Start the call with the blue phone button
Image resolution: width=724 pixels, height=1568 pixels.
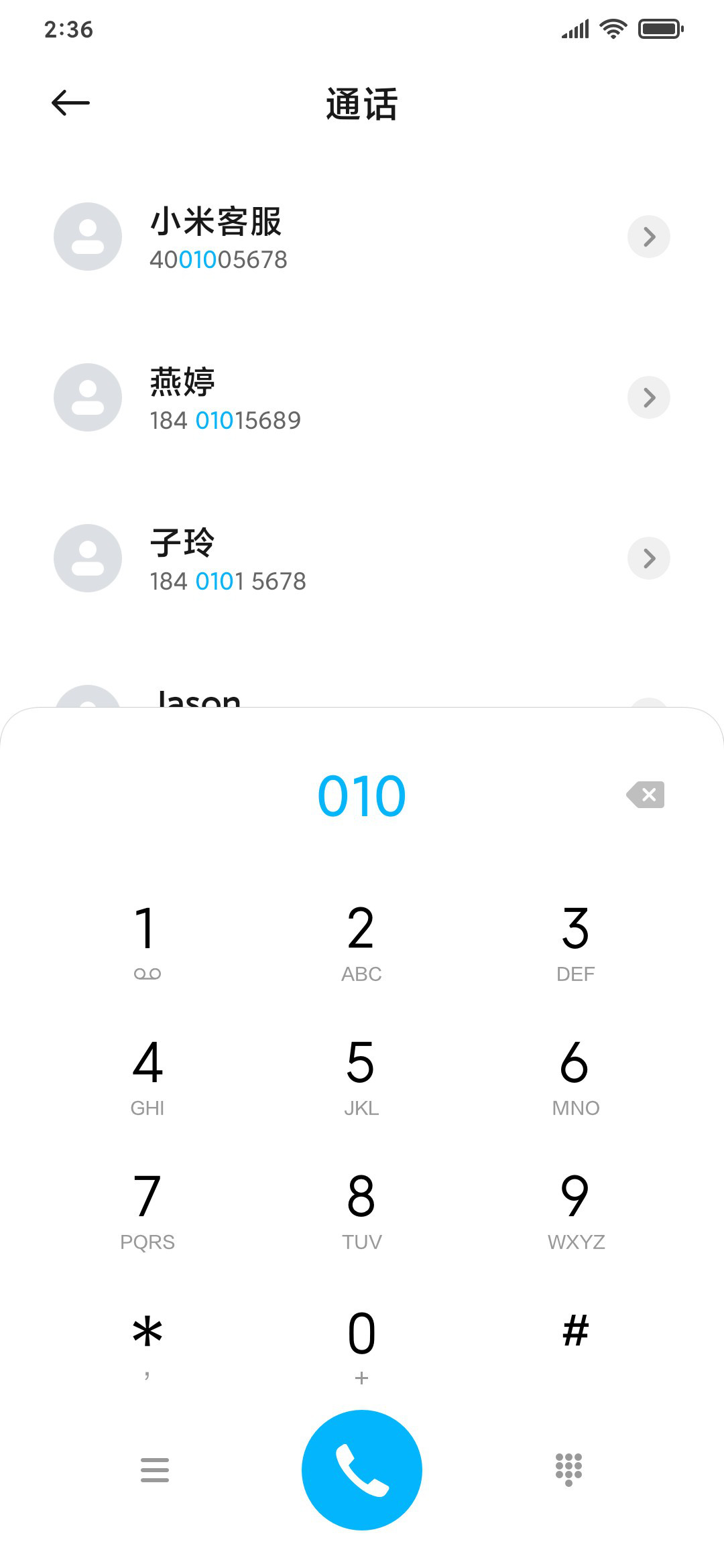[x=362, y=1470]
